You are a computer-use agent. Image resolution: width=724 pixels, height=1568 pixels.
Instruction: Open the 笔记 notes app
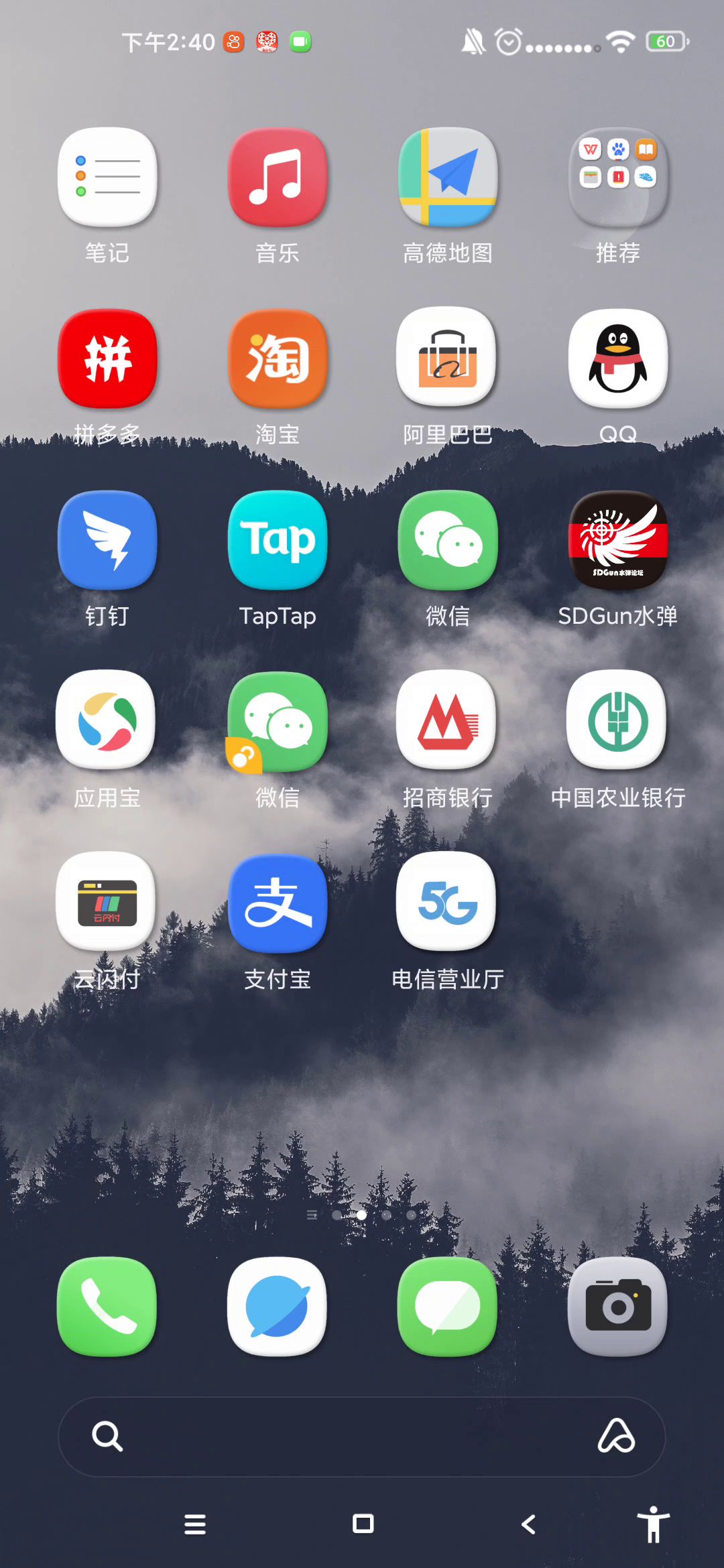click(107, 178)
